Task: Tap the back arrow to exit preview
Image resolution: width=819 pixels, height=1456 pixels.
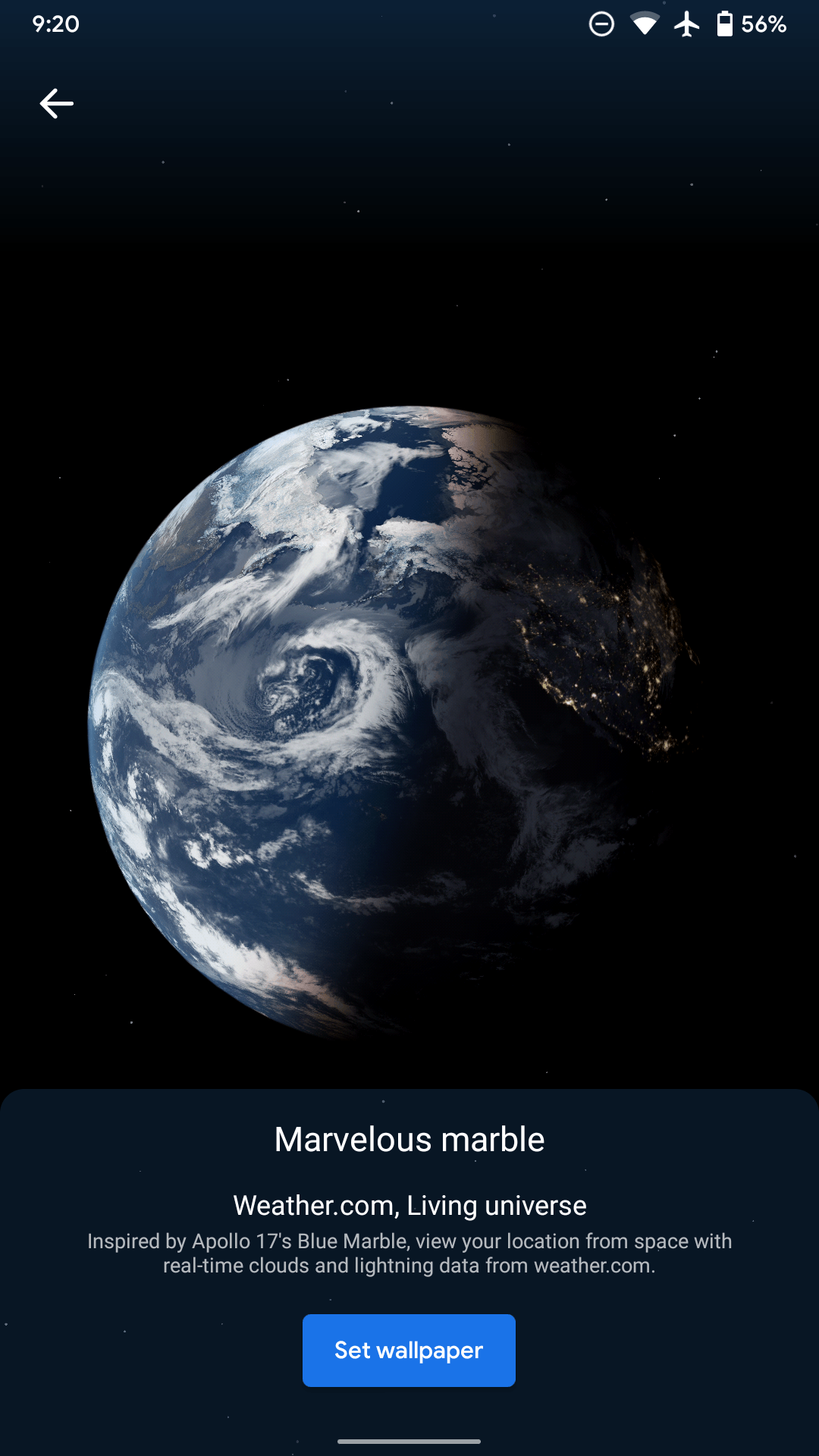Action: click(56, 103)
